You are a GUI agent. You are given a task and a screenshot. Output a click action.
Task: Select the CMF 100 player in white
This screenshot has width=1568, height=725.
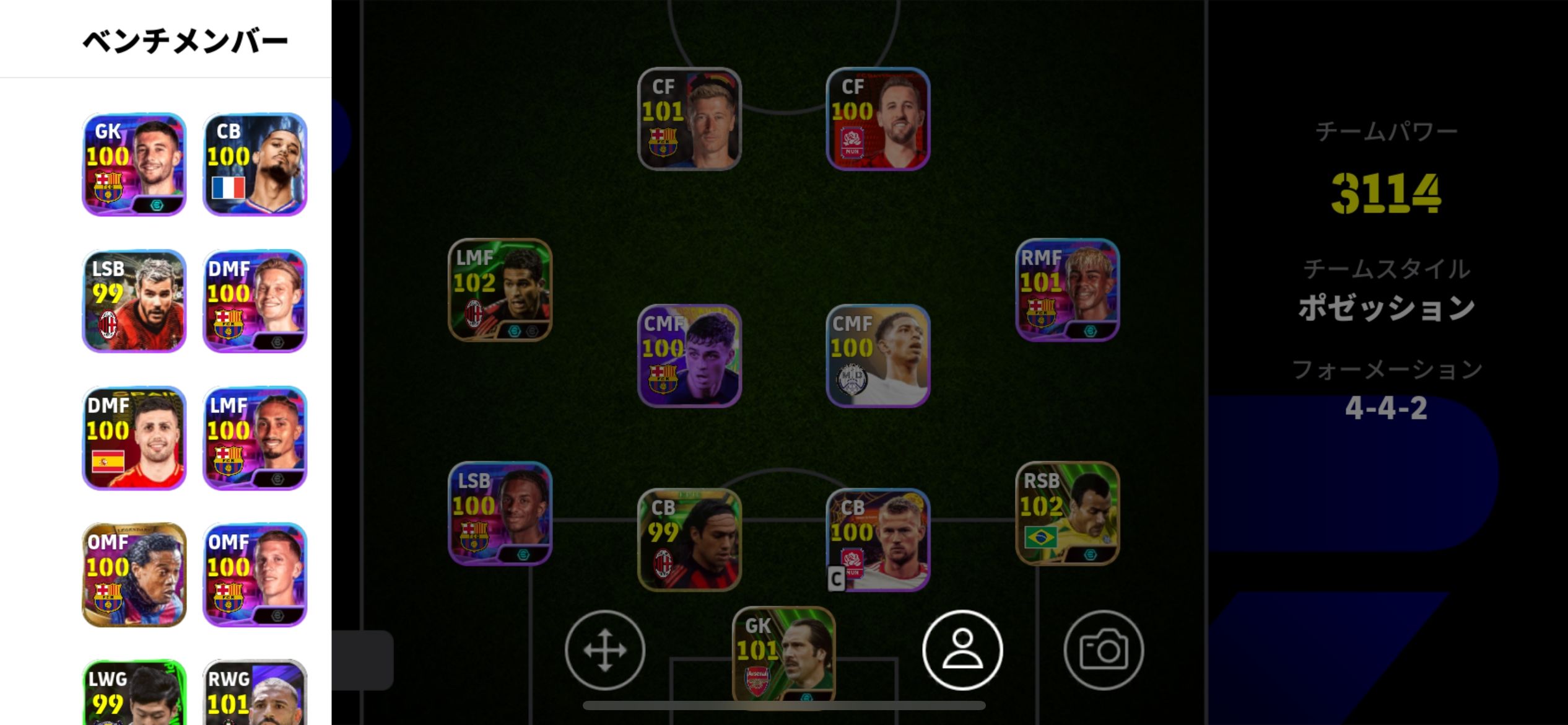tap(878, 356)
